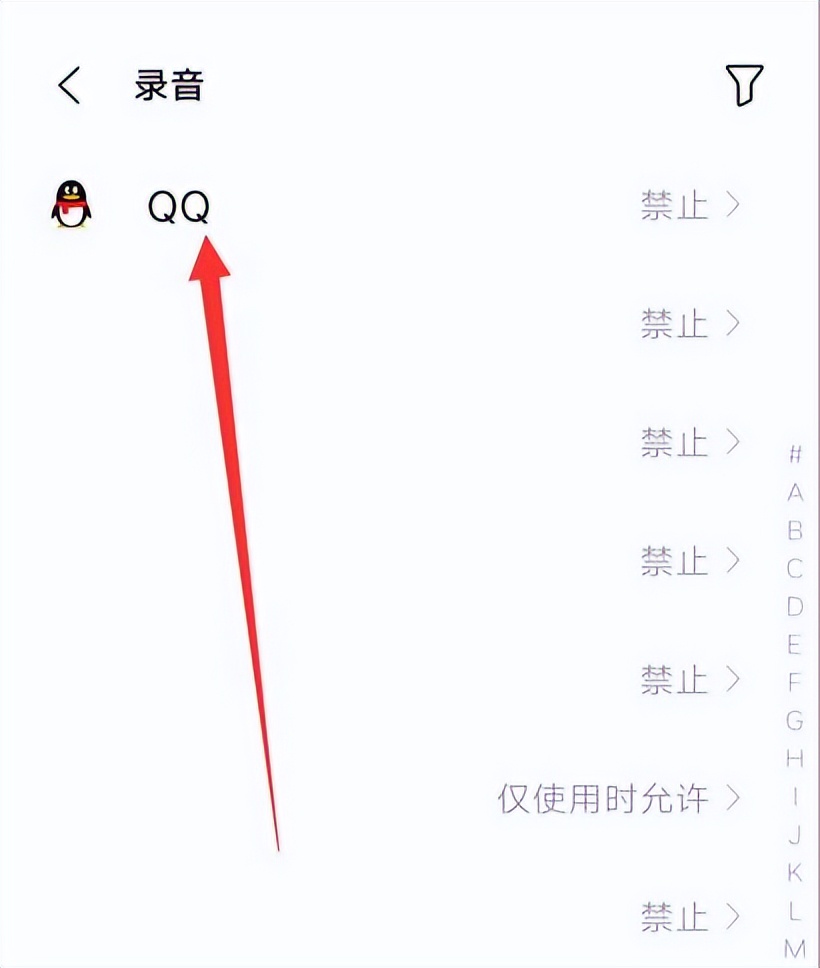The height and width of the screenshot is (968, 820).
Task: Open the app set to 仅使用时允许
Action: [619, 798]
